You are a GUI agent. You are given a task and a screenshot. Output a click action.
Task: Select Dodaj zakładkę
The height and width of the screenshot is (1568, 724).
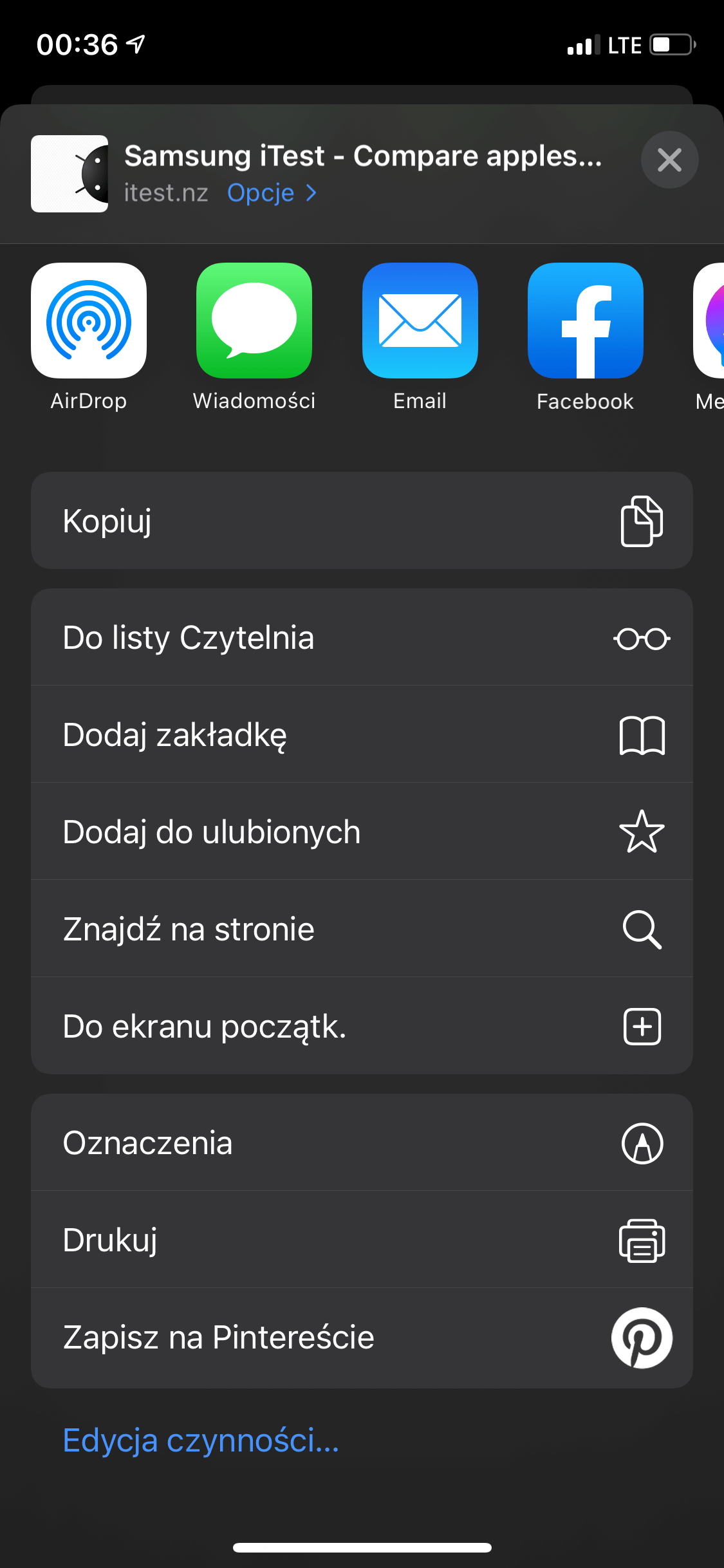pos(362,734)
